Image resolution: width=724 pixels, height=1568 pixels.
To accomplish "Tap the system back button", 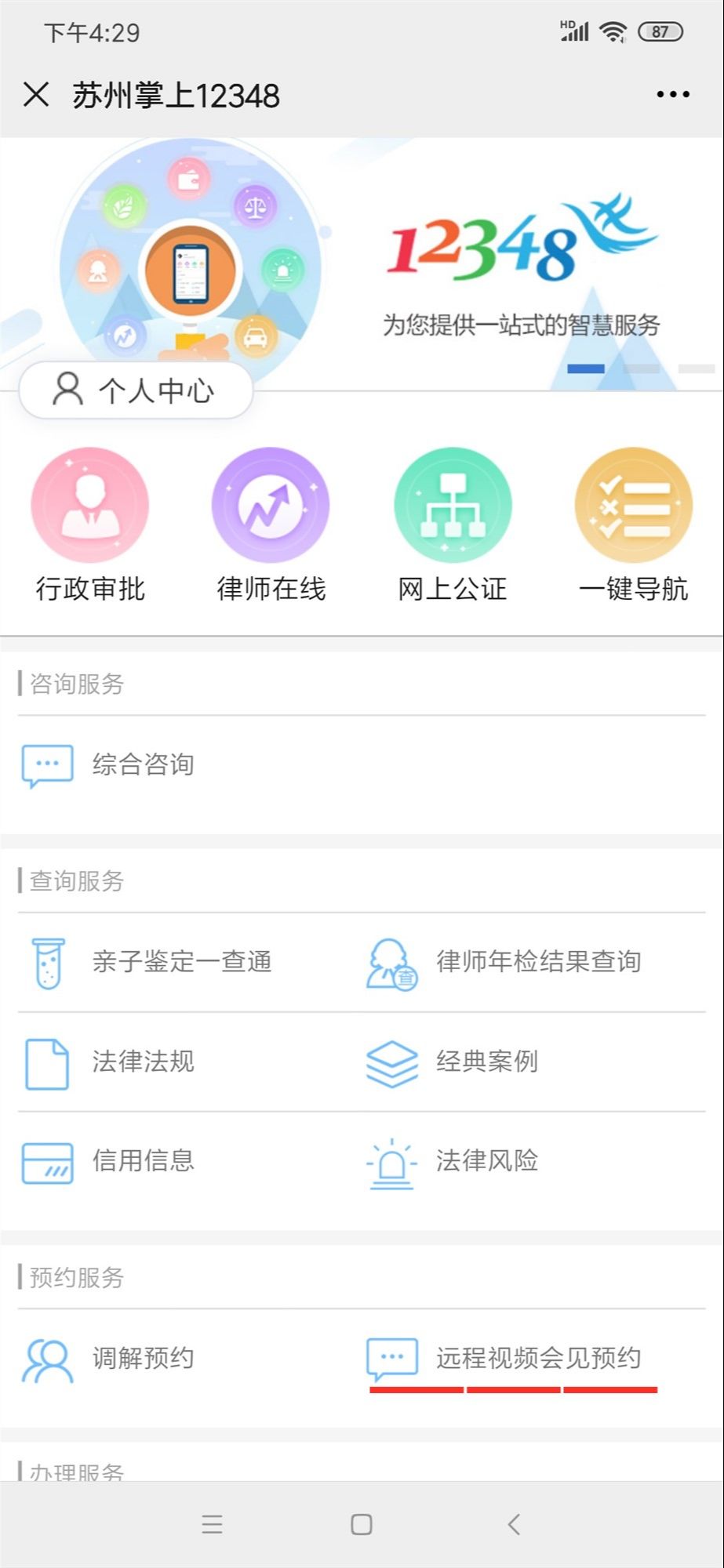I will (x=514, y=1524).
